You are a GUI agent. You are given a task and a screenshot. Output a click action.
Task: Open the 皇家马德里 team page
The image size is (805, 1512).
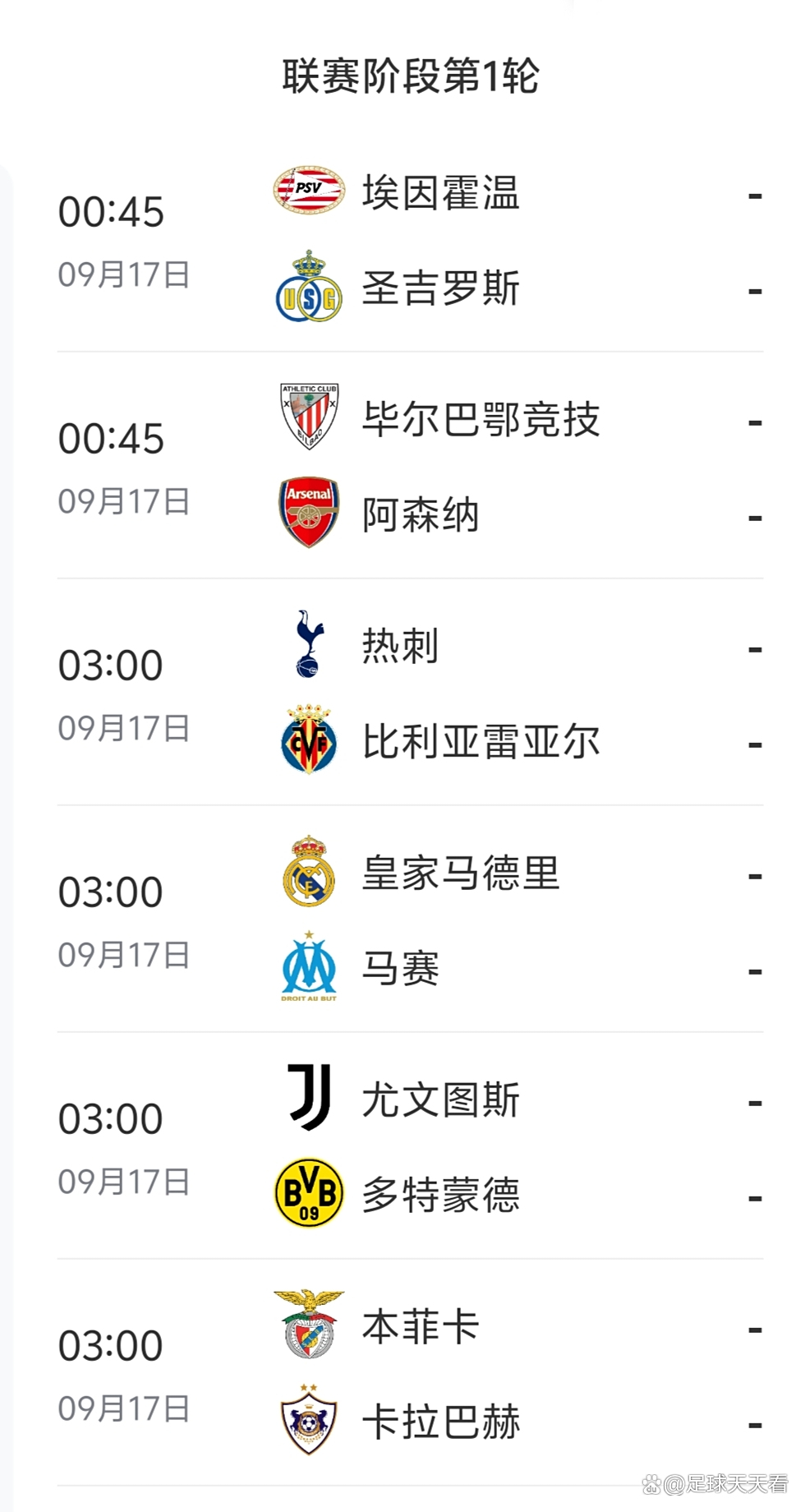460,874
